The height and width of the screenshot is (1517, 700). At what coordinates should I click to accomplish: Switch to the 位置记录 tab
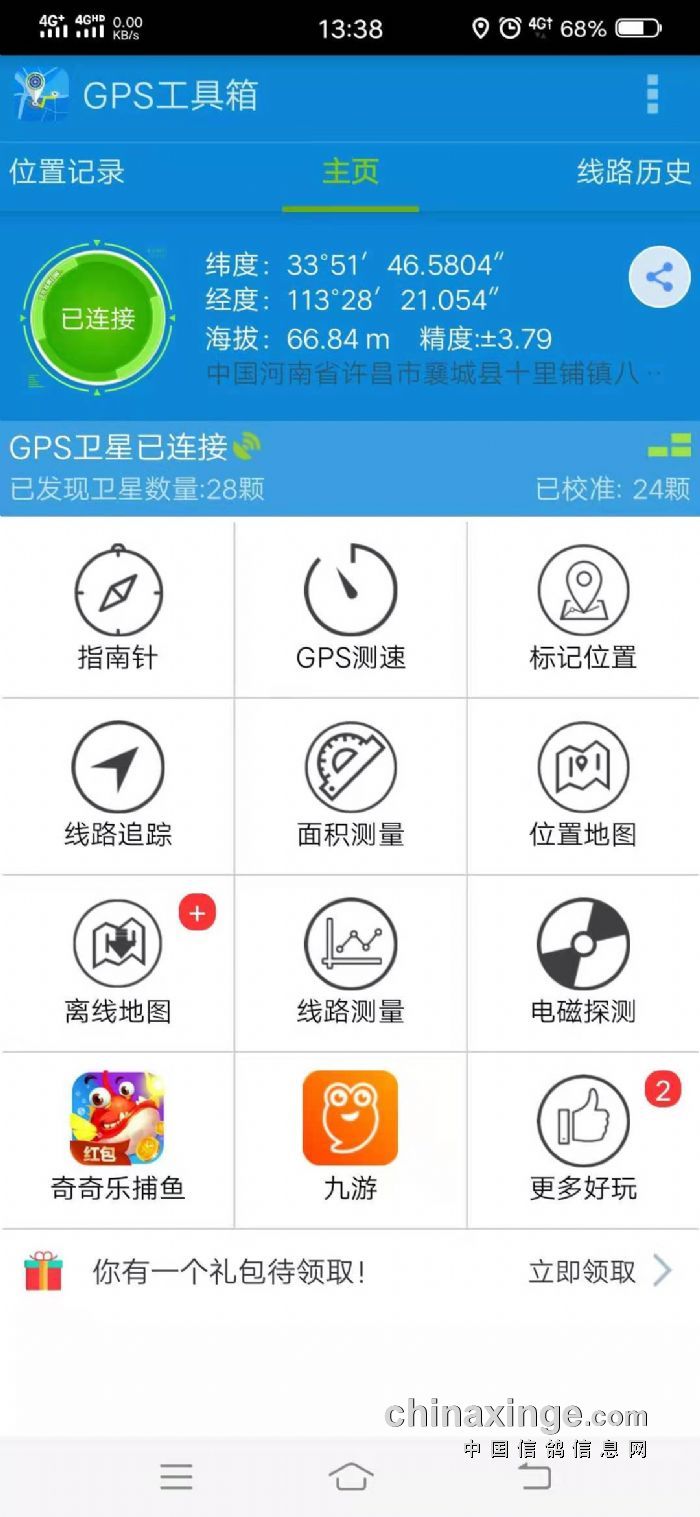coord(67,172)
